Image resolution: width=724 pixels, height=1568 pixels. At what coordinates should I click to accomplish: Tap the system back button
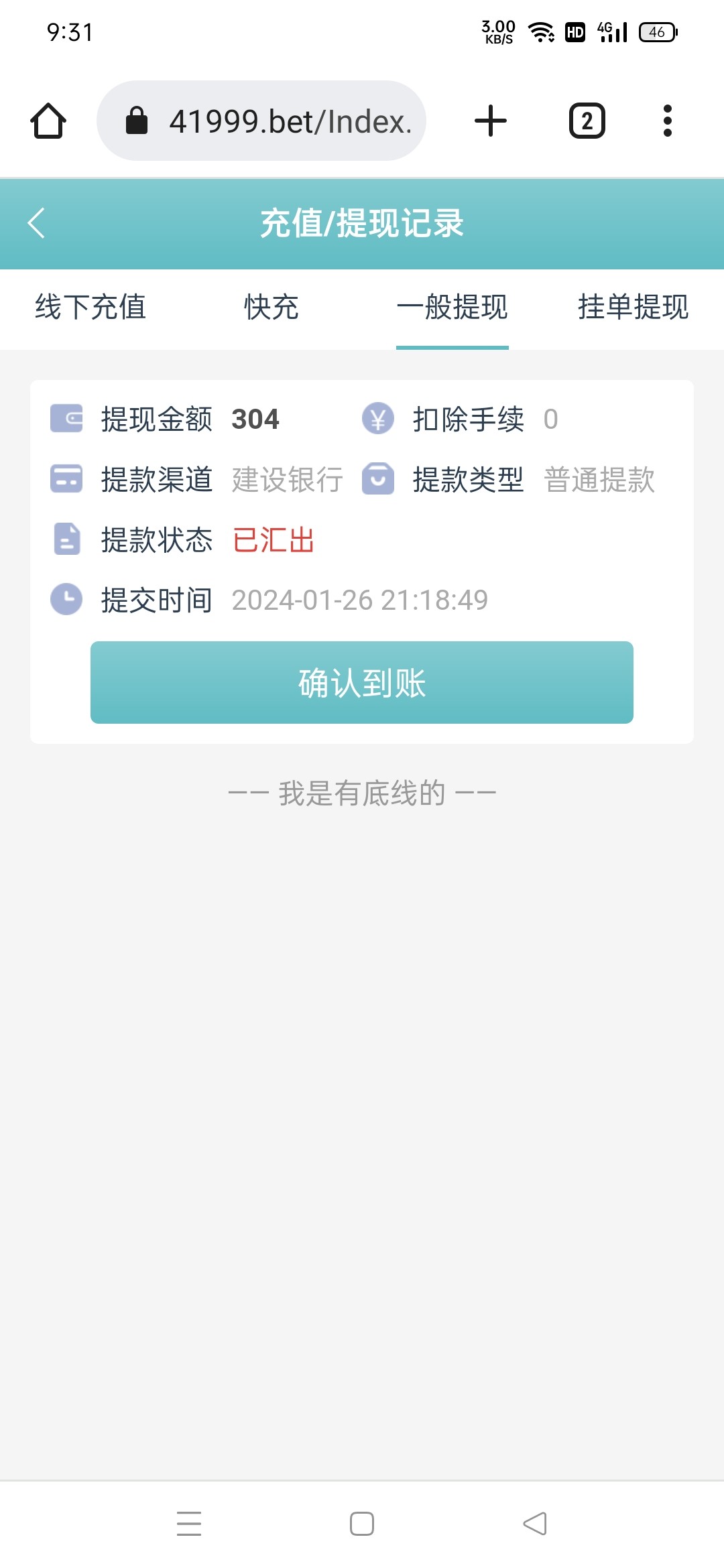click(535, 1524)
